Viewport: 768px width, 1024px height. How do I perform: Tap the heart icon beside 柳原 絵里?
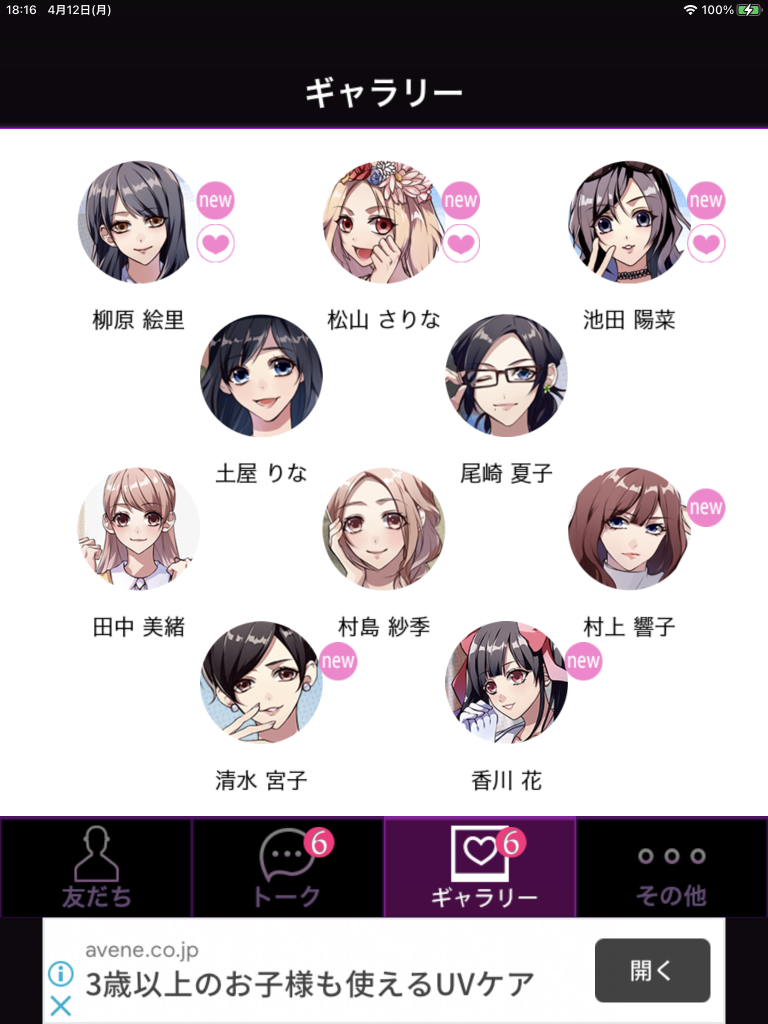point(215,243)
